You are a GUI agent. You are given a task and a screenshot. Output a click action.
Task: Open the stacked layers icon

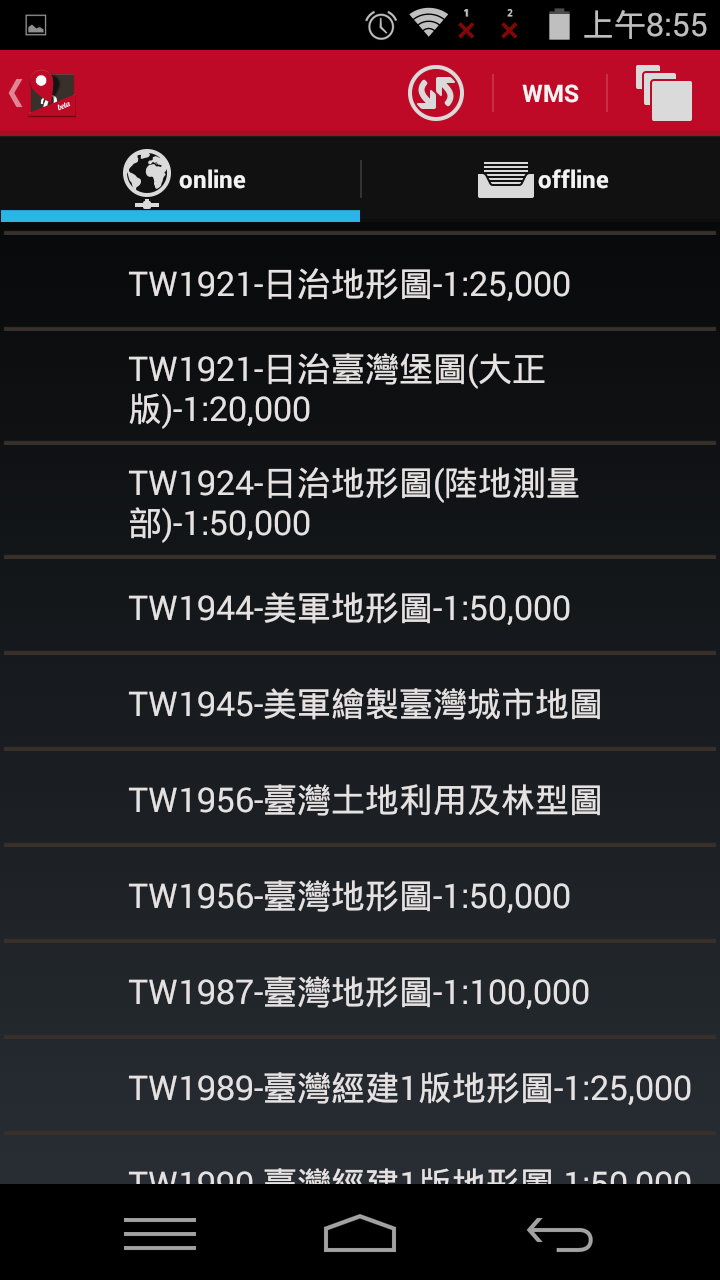664,93
